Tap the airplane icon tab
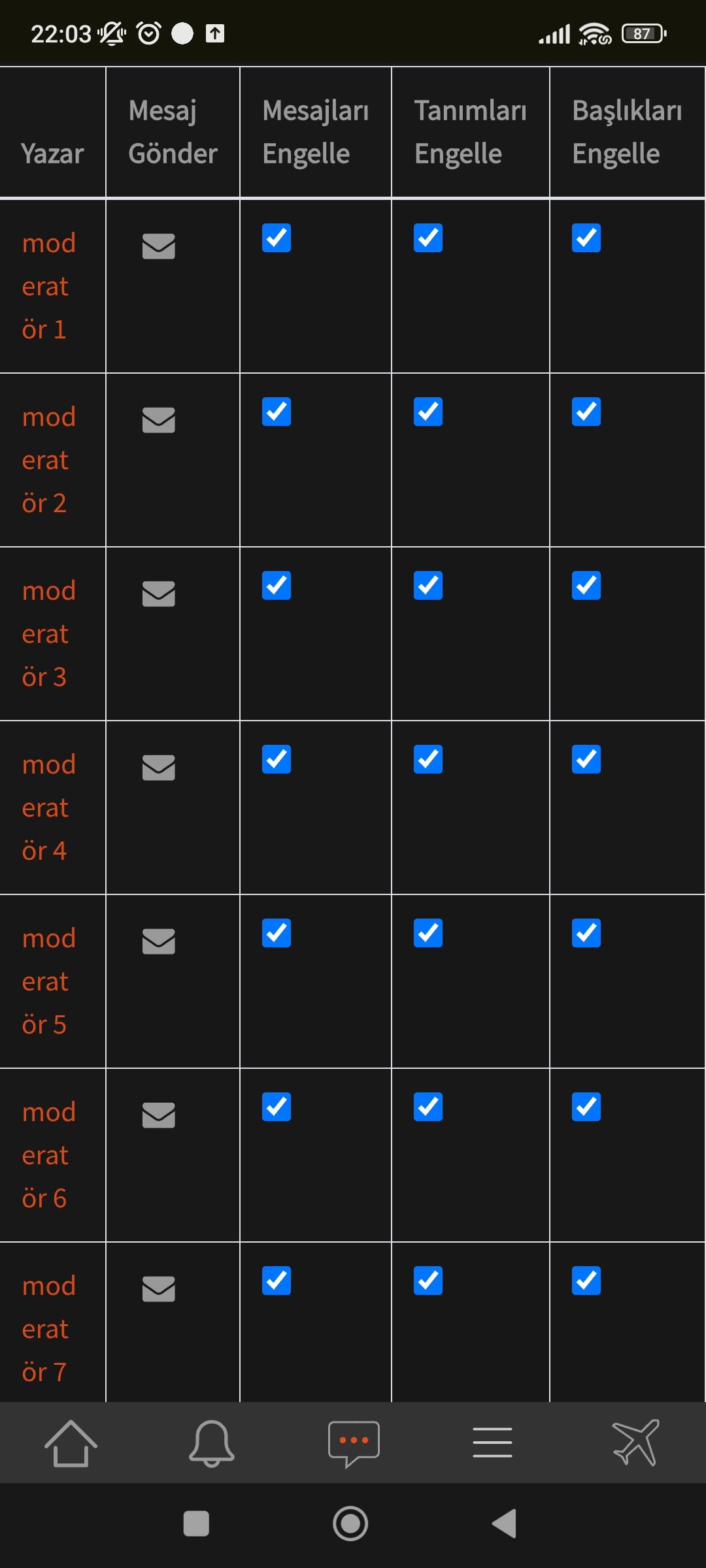706x1568 pixels. [635, 1443]
